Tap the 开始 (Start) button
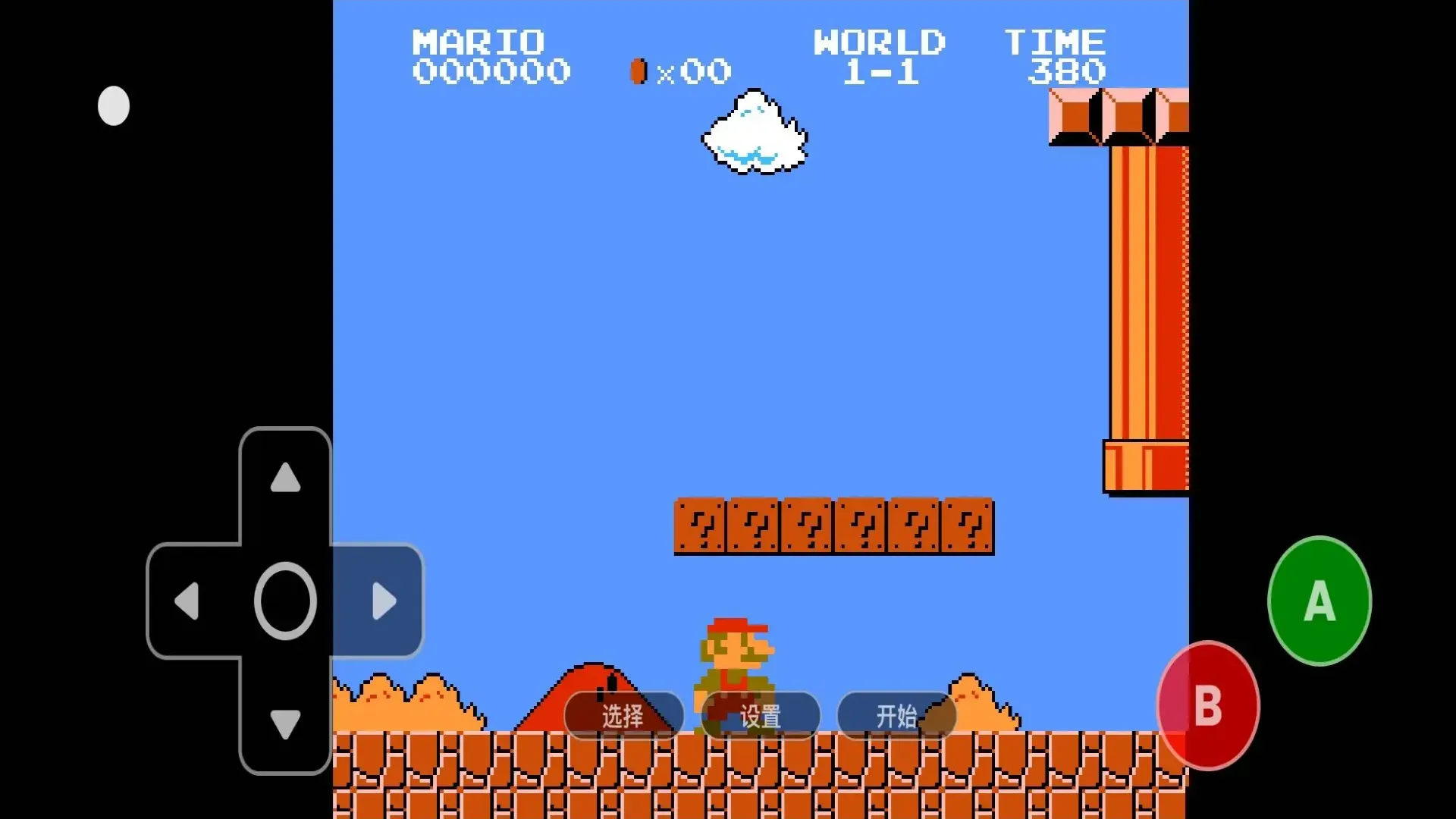Viewport: 1456px width, 819px height. [x=896, y=716]
